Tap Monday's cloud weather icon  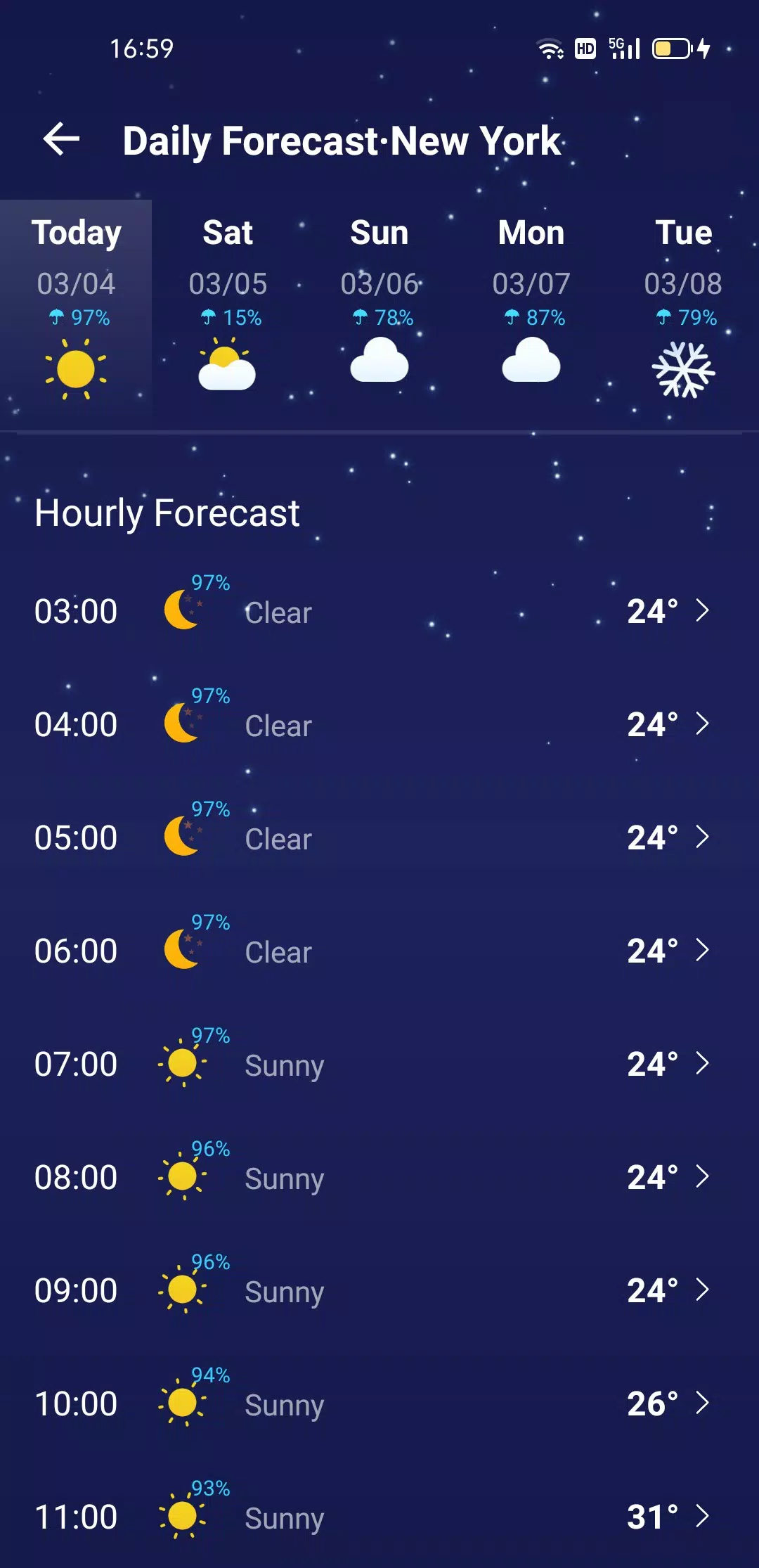(x=531, y=362)
